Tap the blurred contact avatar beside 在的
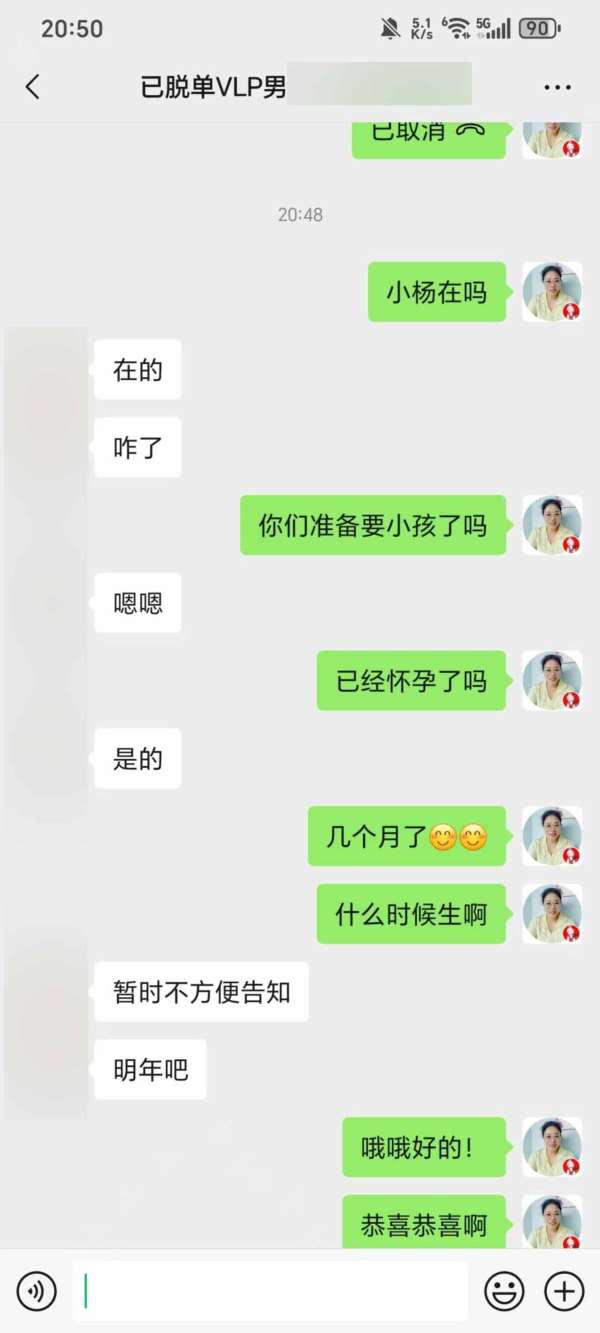Viewport: 600px width, 1333px height. pyautogui.click(x=46, y=370)
